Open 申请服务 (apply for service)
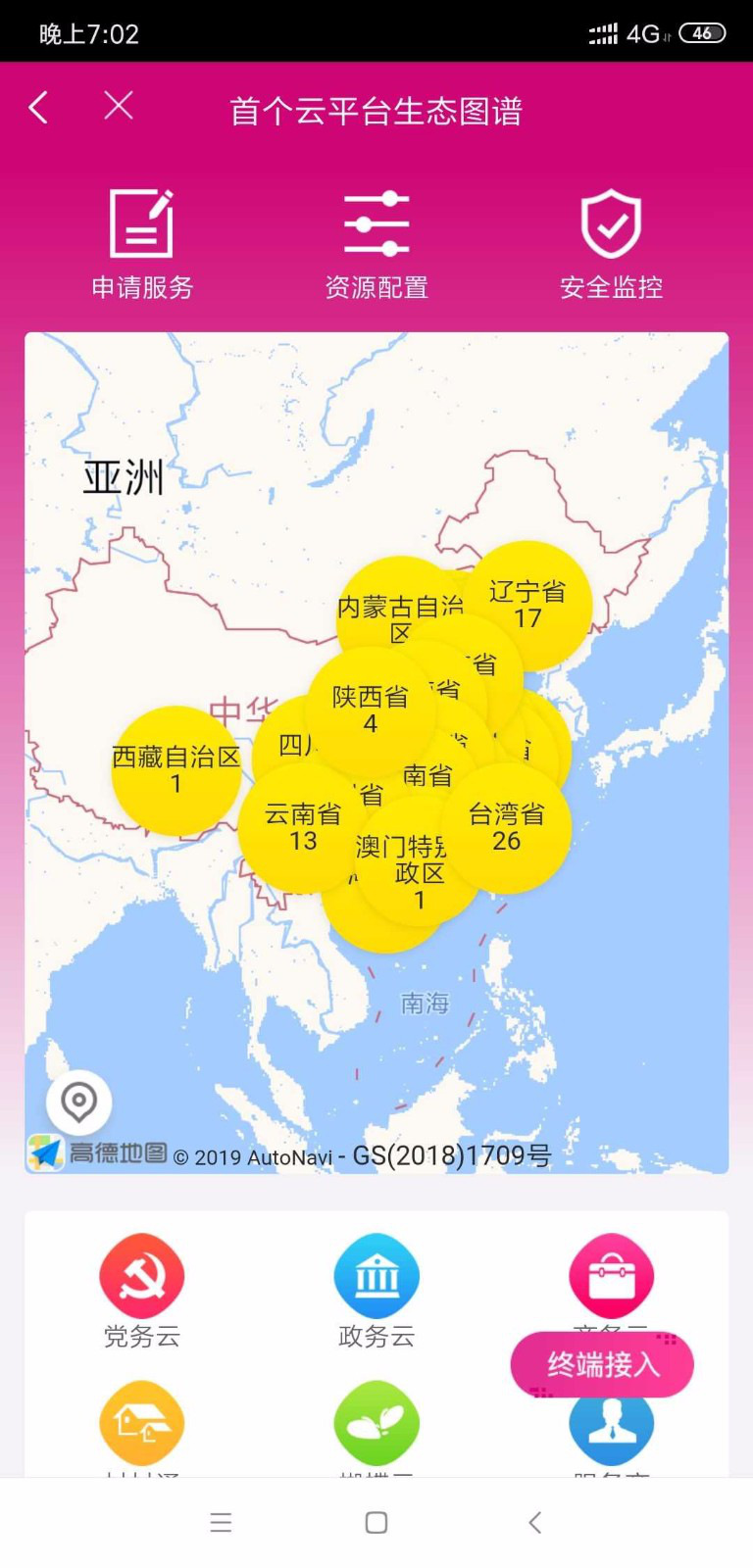753x1568 pixels. 142,244
